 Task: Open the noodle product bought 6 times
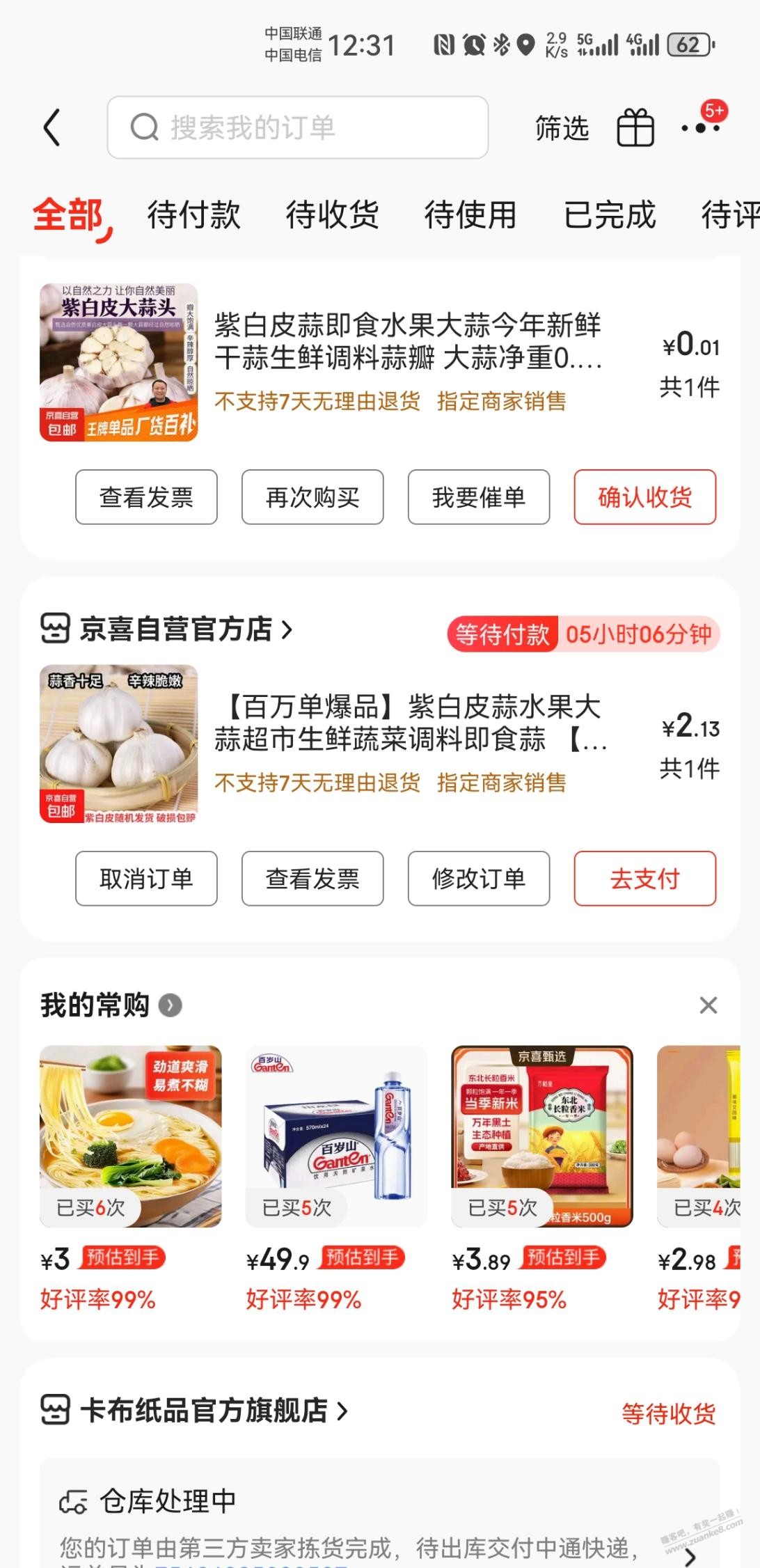[x=131, y=1136]
